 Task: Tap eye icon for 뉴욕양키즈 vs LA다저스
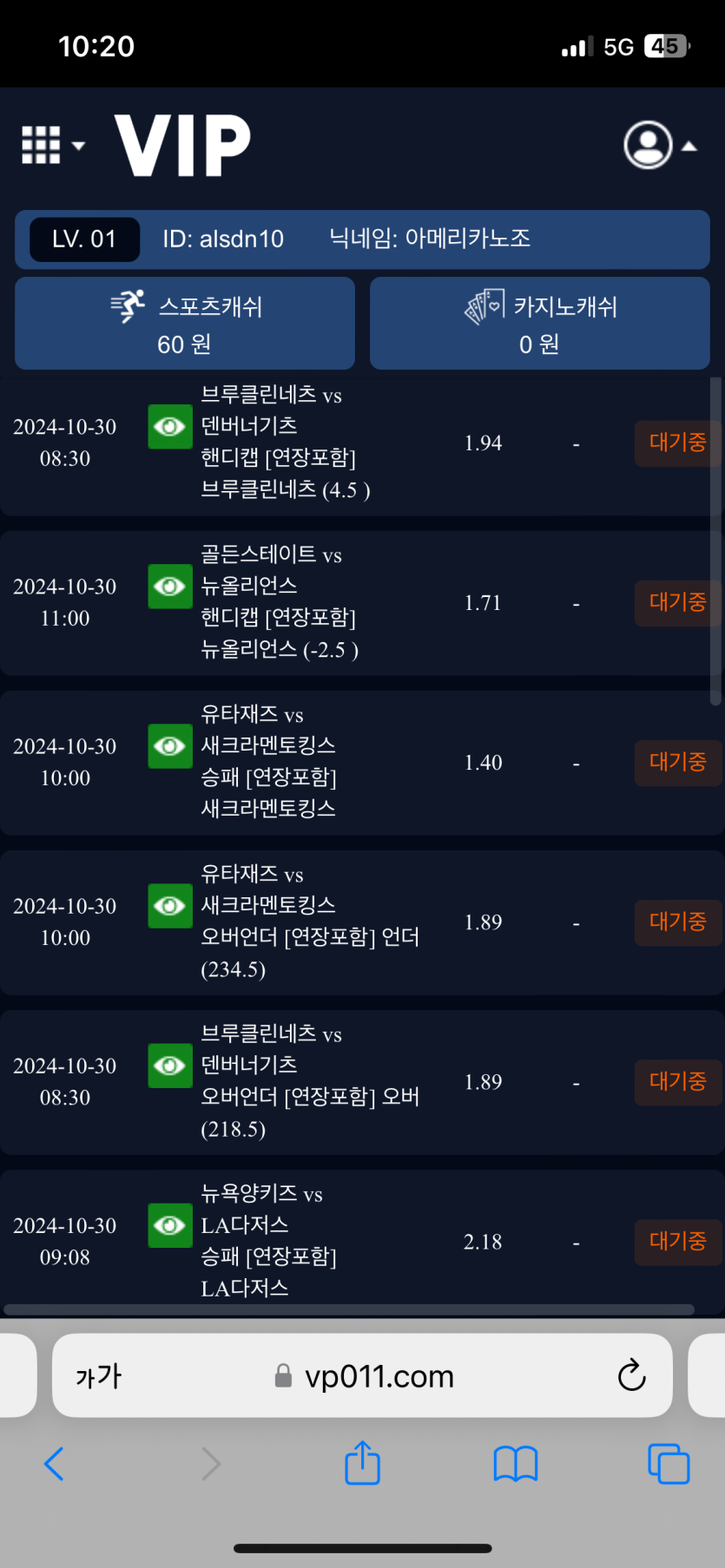click(170, 1225)
